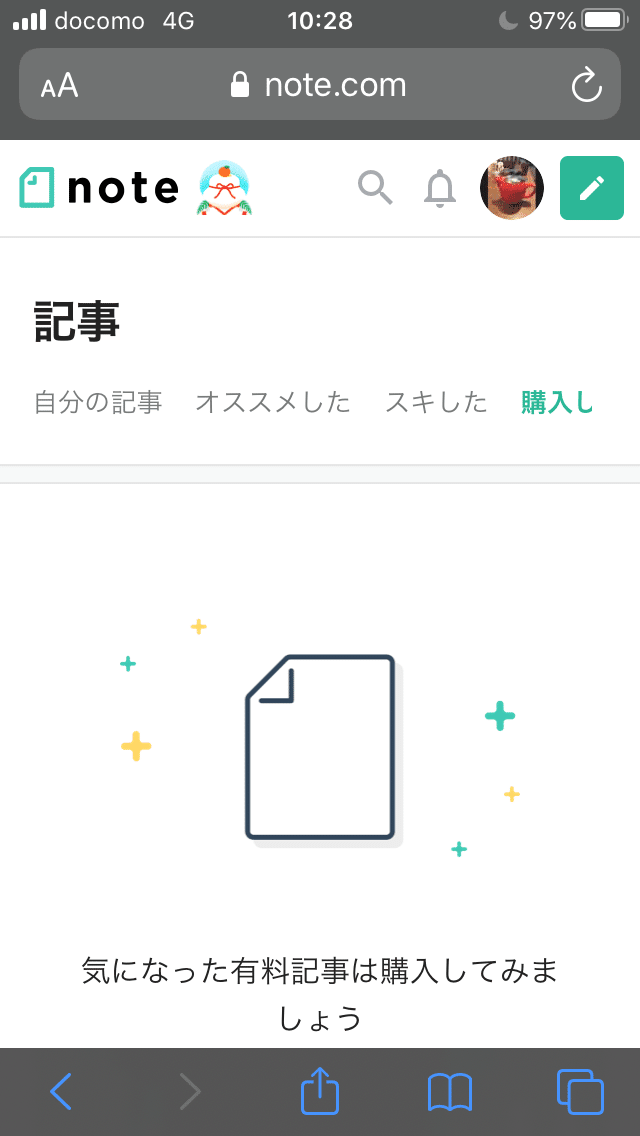This screenshot has height=1136, width=640.
Task: Switch to the オススメした tab
Action: [273, 402]
